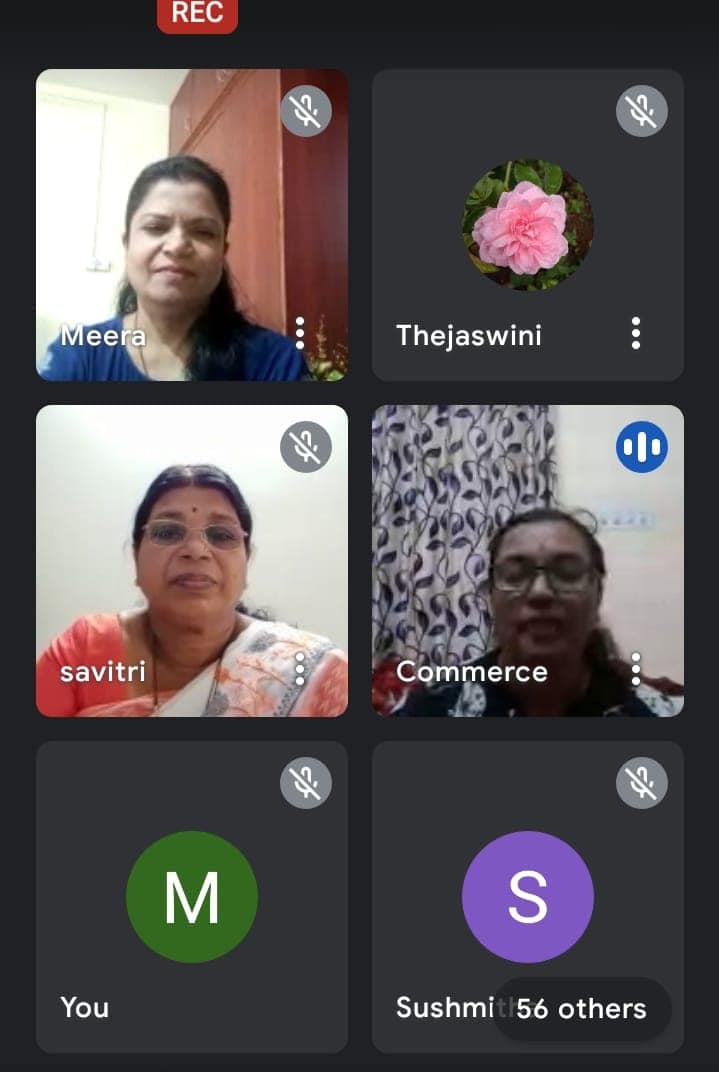Open more options on the Commerce tile
This screenshot has height=1072, width=719.
[x=635, y=669]
